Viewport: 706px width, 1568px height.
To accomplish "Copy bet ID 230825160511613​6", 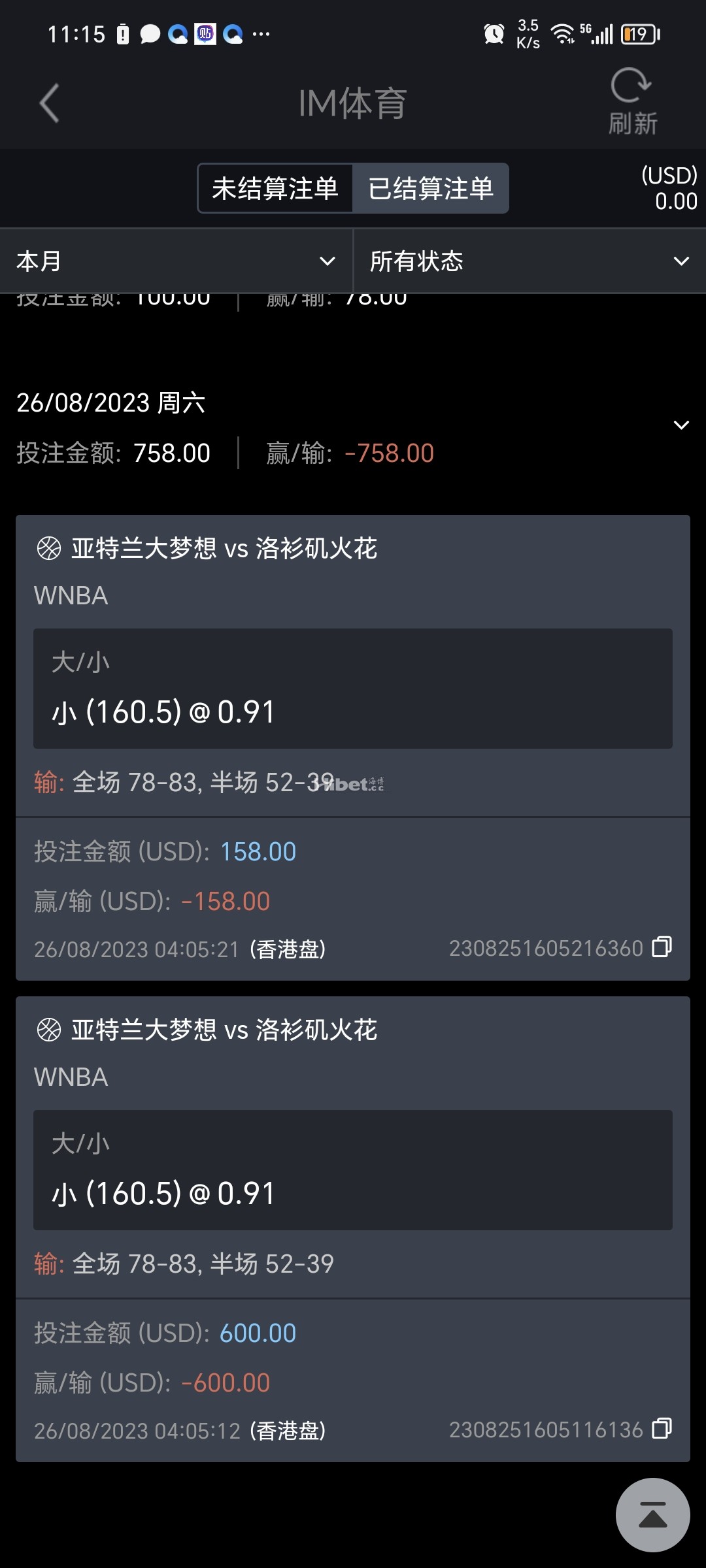I will 662,1429.
